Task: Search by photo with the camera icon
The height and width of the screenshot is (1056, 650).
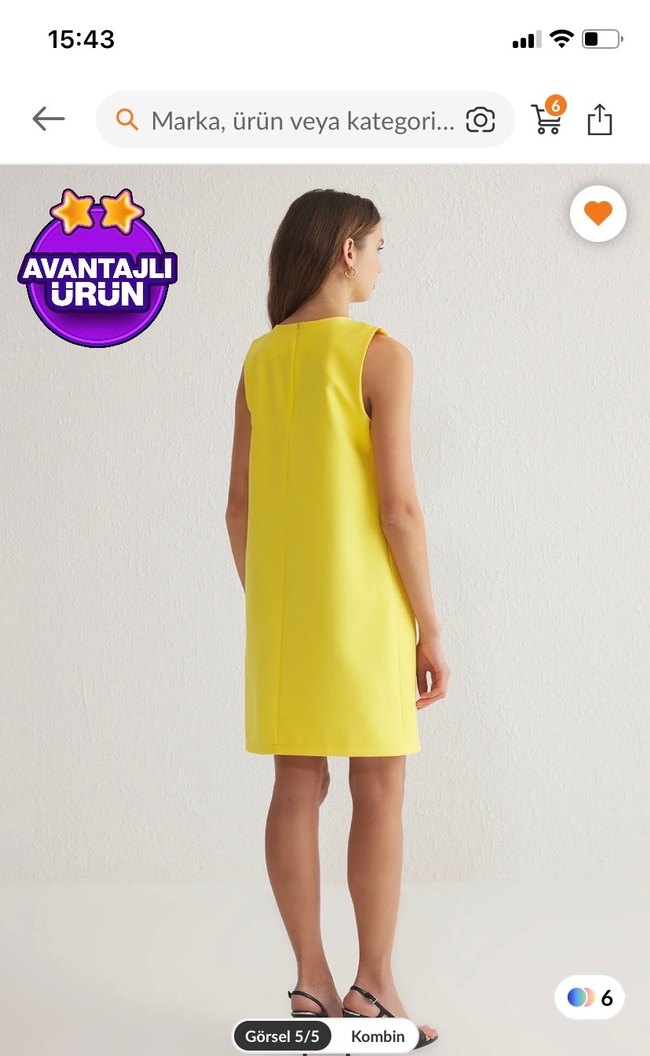Action: (x=481, y=120)
